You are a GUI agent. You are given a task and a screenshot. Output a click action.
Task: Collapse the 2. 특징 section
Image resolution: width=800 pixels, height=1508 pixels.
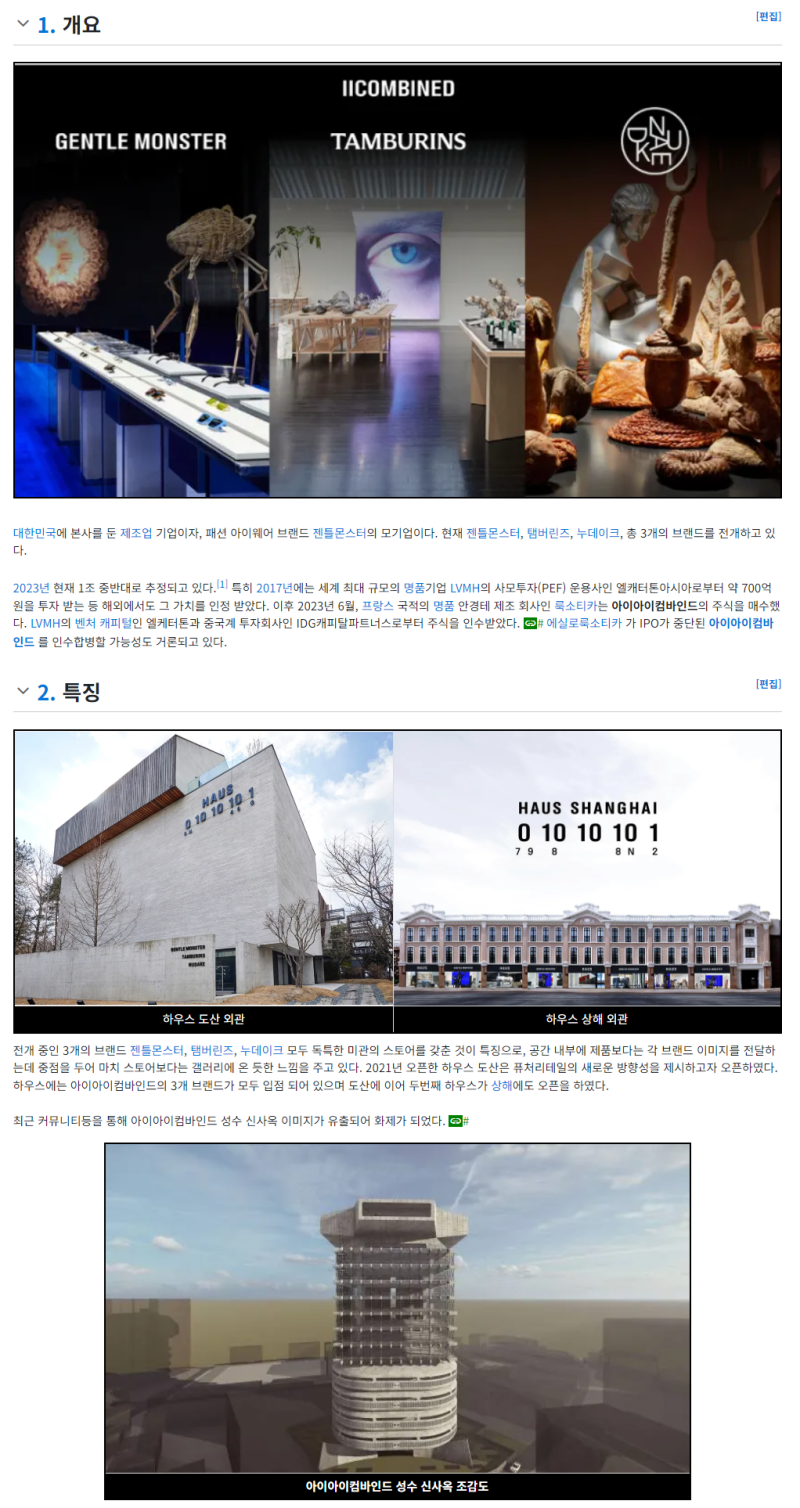[x=23, y=690]
